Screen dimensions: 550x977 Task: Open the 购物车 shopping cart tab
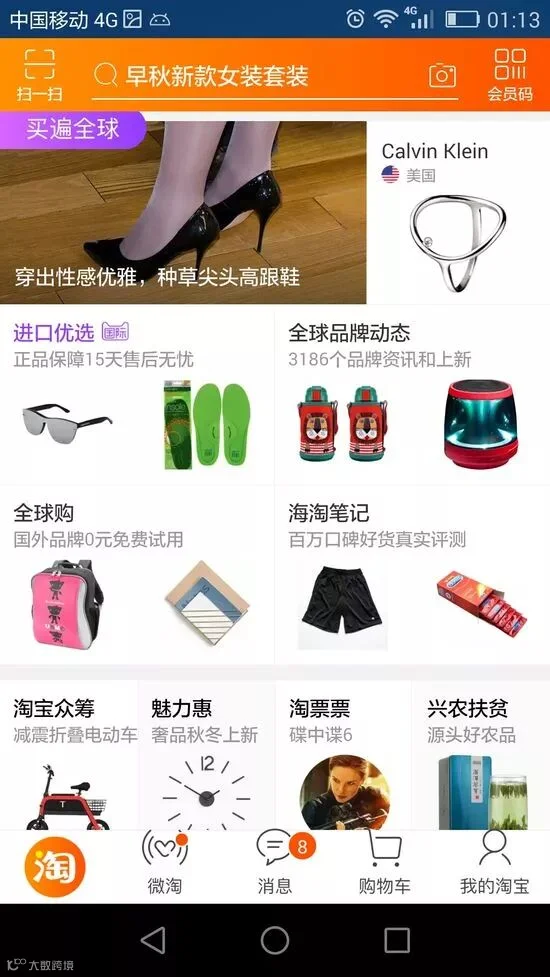[x=384, y=866]
